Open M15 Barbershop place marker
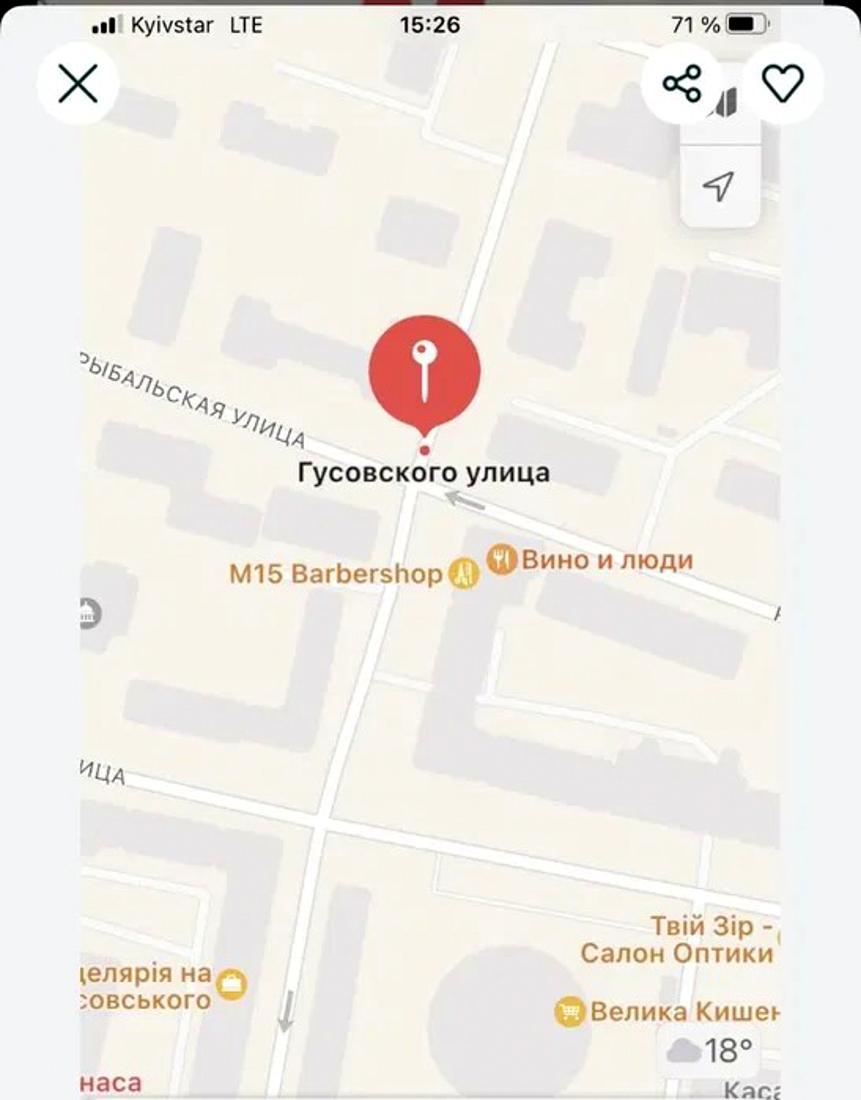This screenshot has height=1100, width=861. pyautogui.click(x=464, y=573)
